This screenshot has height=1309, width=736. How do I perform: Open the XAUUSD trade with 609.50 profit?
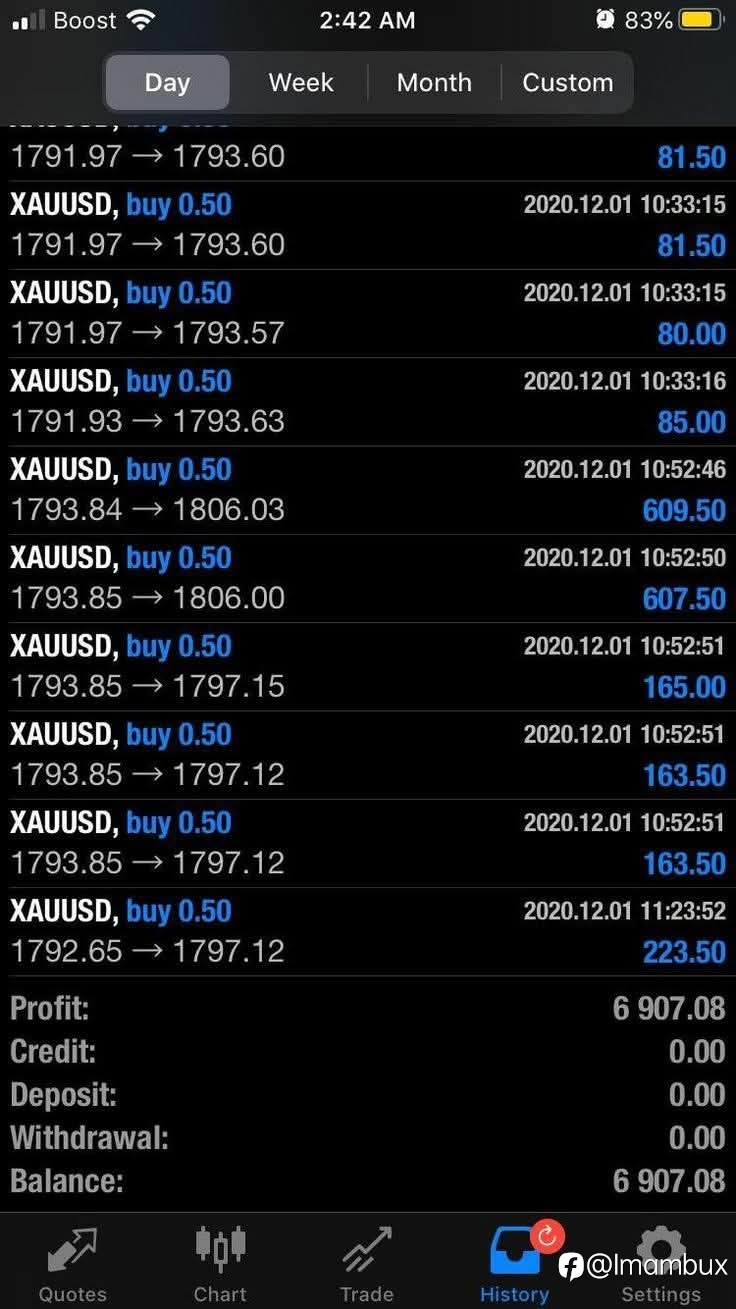(x=368, y=490)
